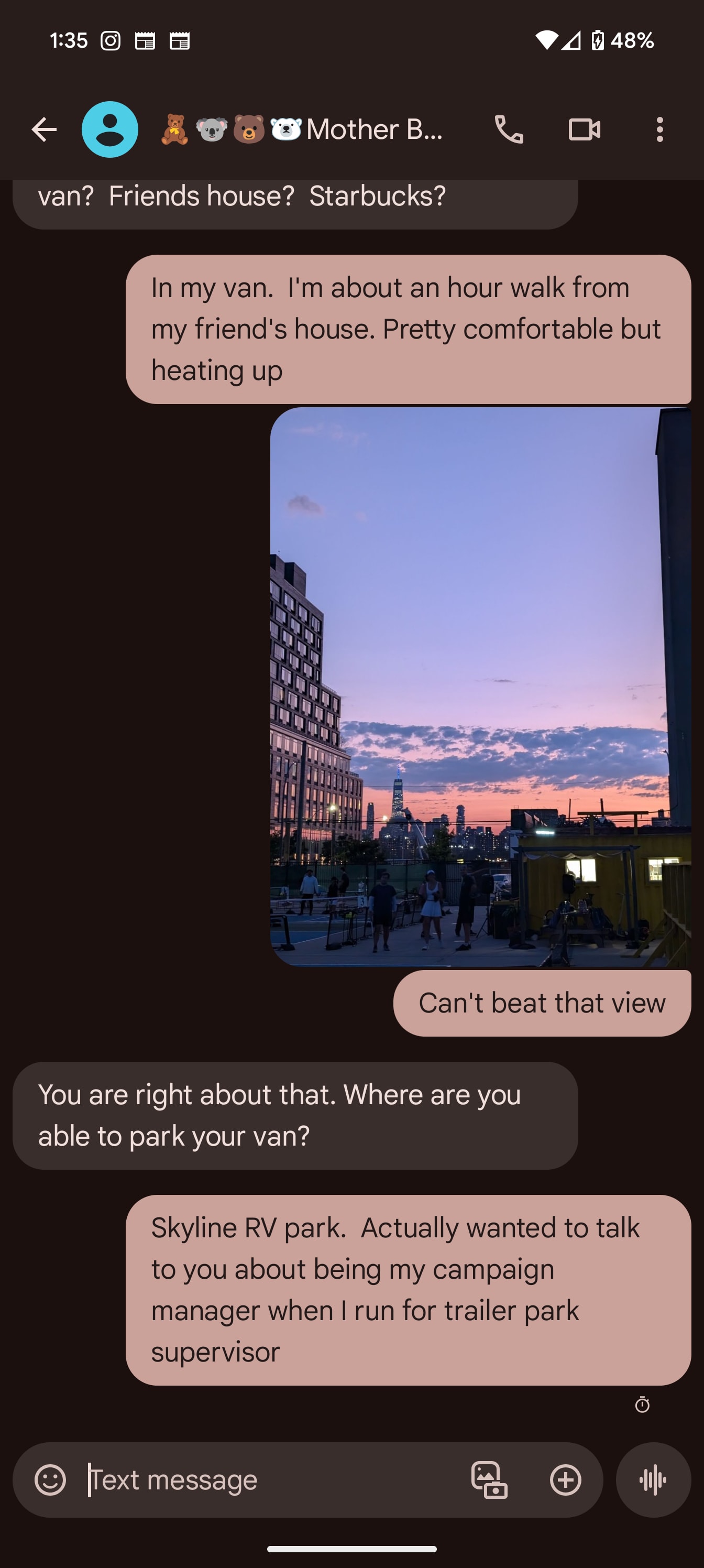Viewport: 704px width, 1568px height.
Task: Record a voice message
Action: [653, 1480]
